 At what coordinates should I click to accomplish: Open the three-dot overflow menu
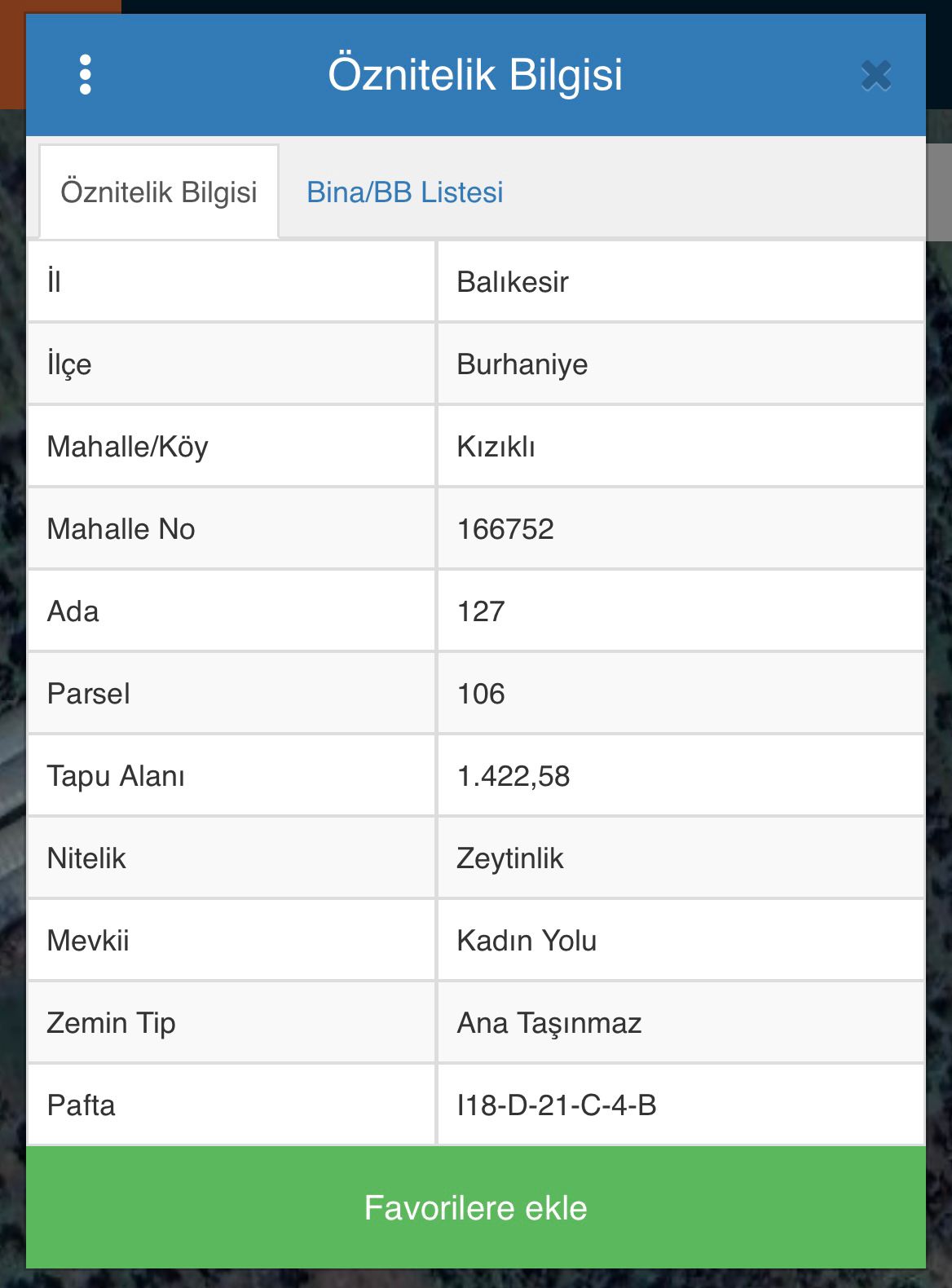pyautogui.click(x=86, y=75)
